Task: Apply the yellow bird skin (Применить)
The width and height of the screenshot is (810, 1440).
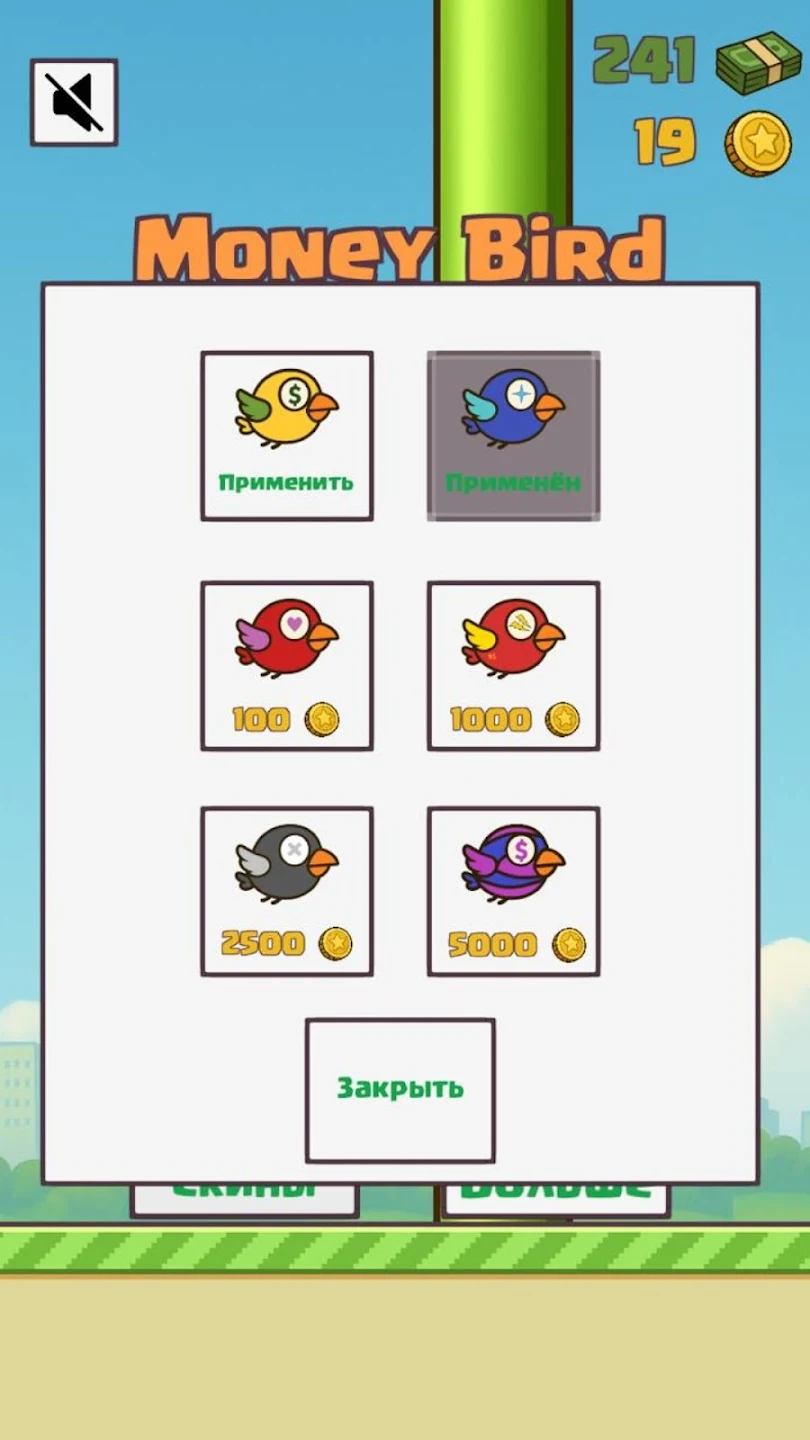Action: coord(287,436)
